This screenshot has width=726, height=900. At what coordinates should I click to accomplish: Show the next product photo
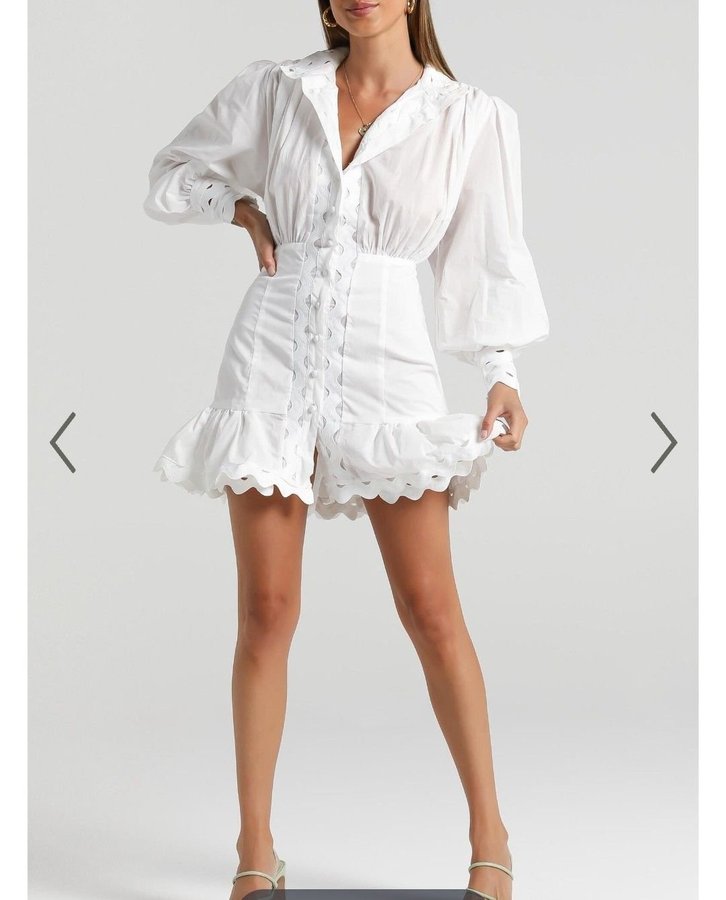pyautogui.click(x=663, y=442)
